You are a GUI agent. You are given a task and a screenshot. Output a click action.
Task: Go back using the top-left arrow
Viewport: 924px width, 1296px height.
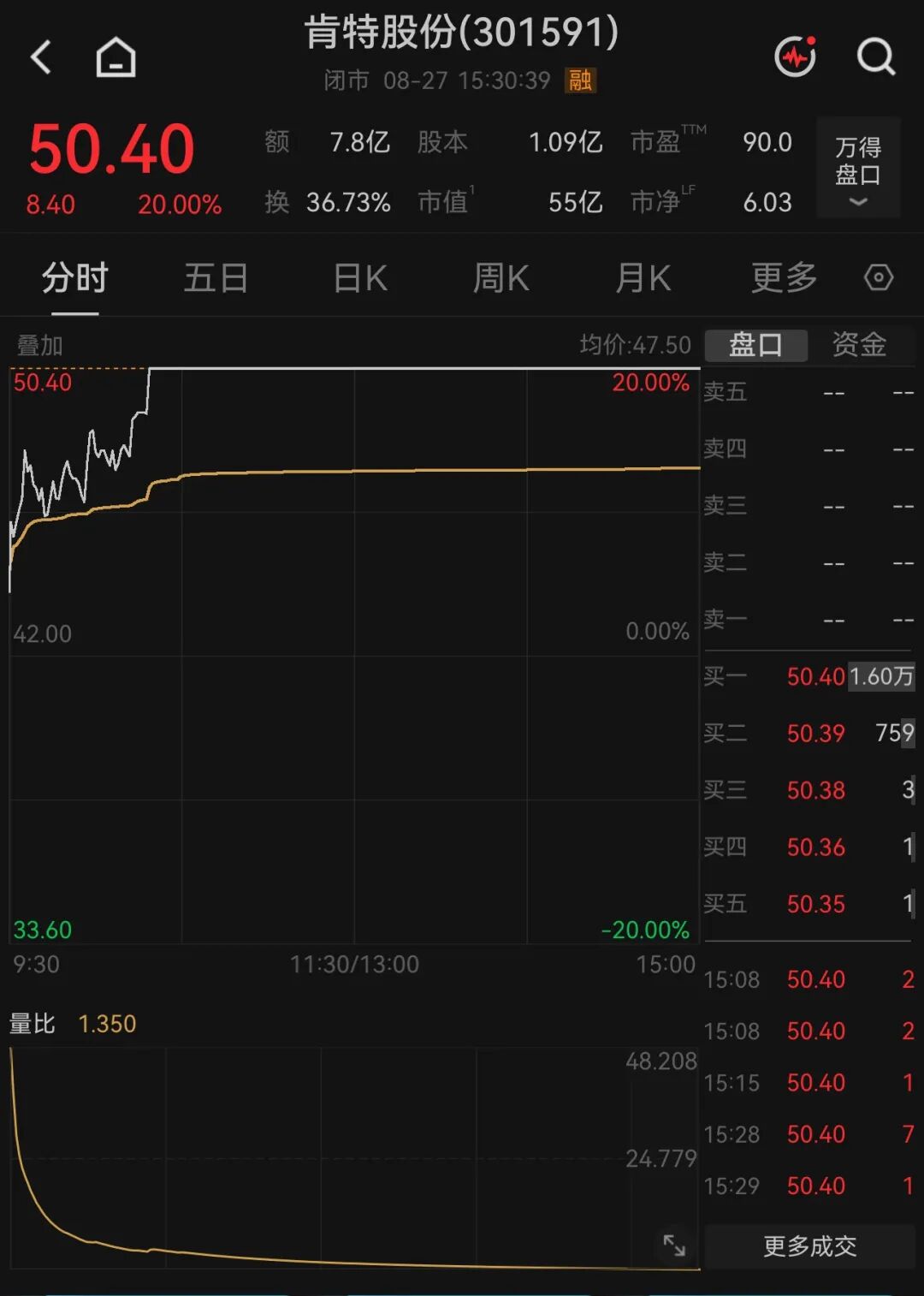click(42, 57)
